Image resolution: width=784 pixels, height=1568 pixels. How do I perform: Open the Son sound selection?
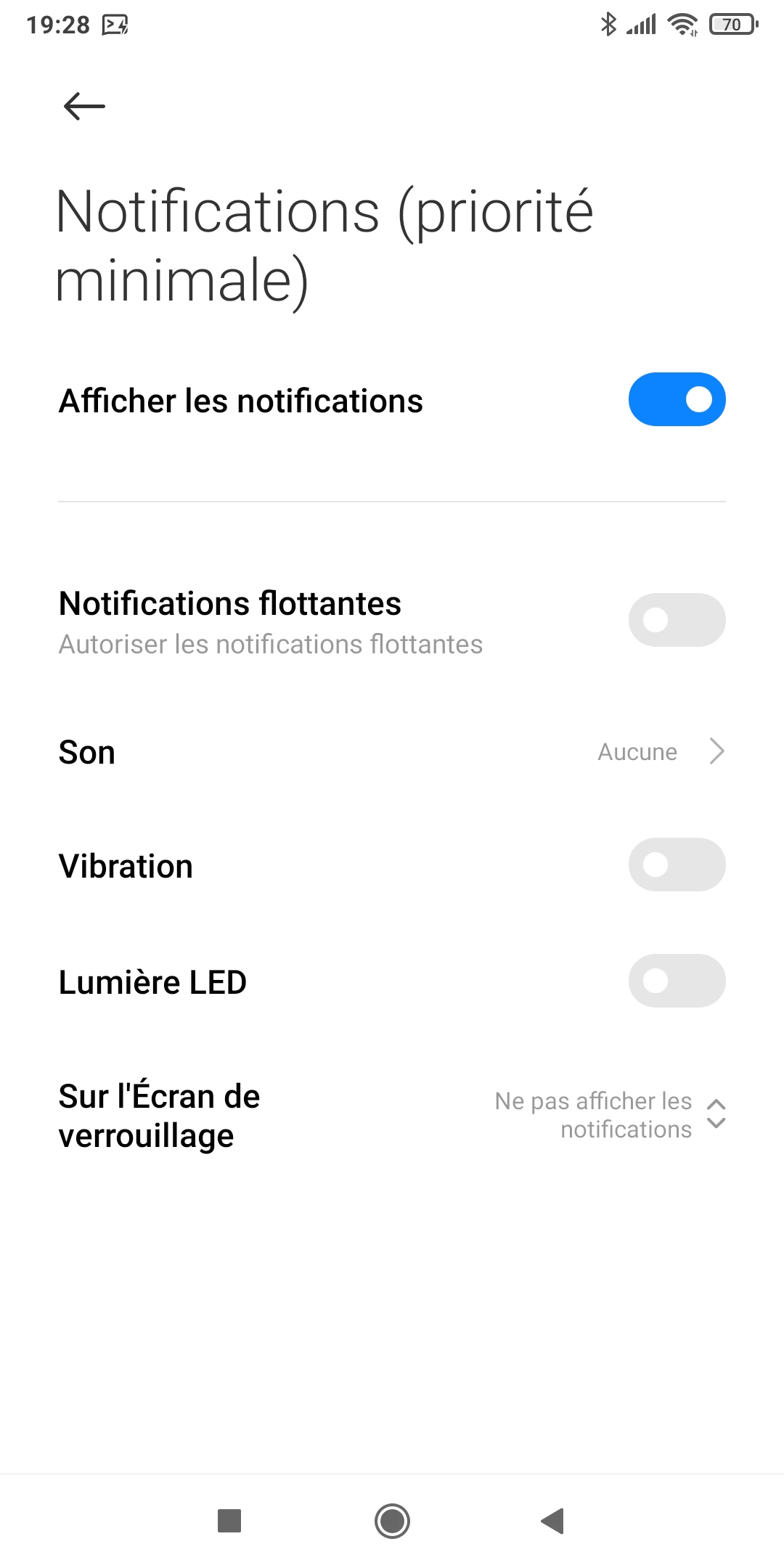[x=392, y=751]
